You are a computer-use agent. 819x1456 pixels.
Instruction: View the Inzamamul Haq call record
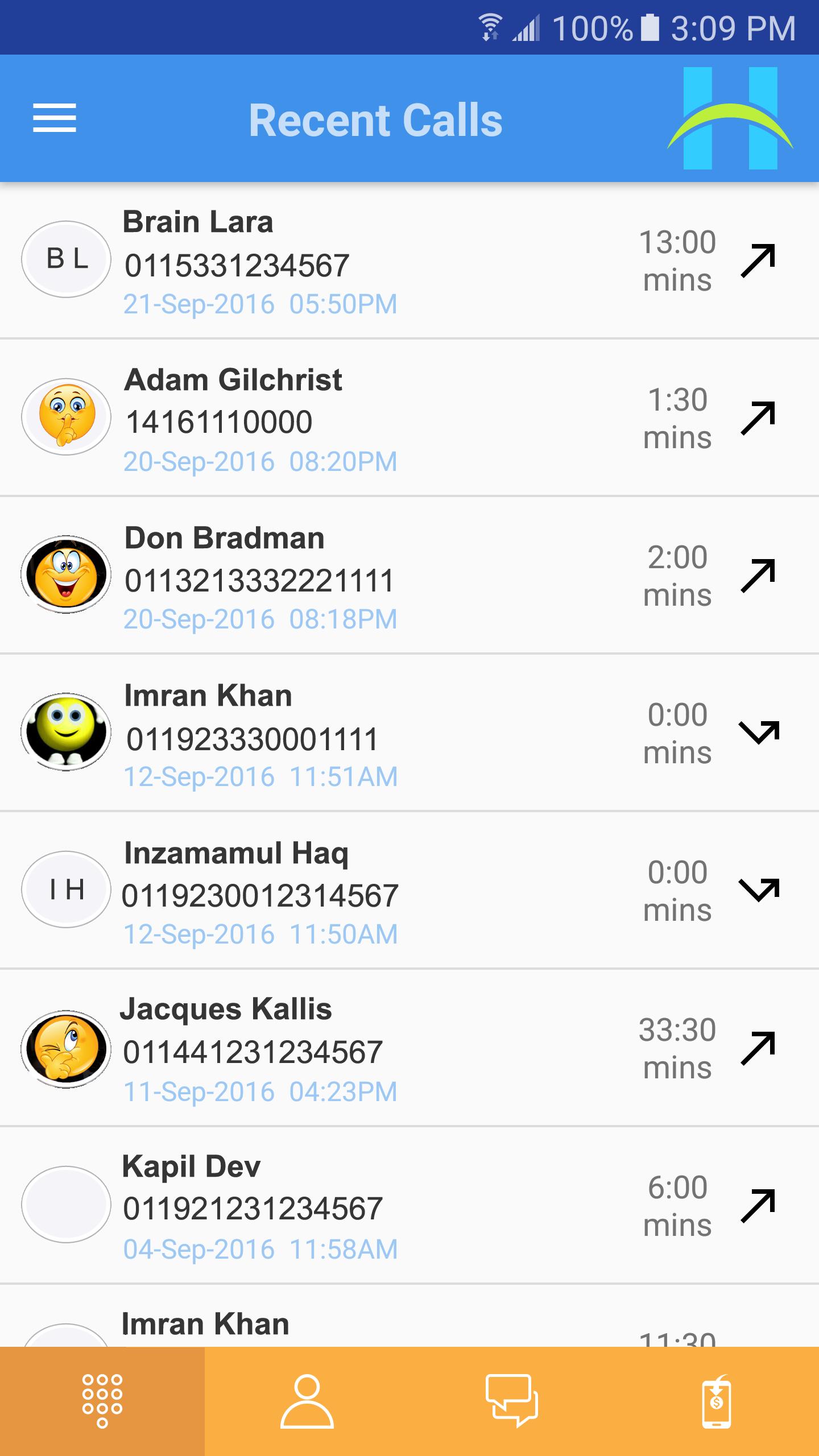click(x=409, y=891)
